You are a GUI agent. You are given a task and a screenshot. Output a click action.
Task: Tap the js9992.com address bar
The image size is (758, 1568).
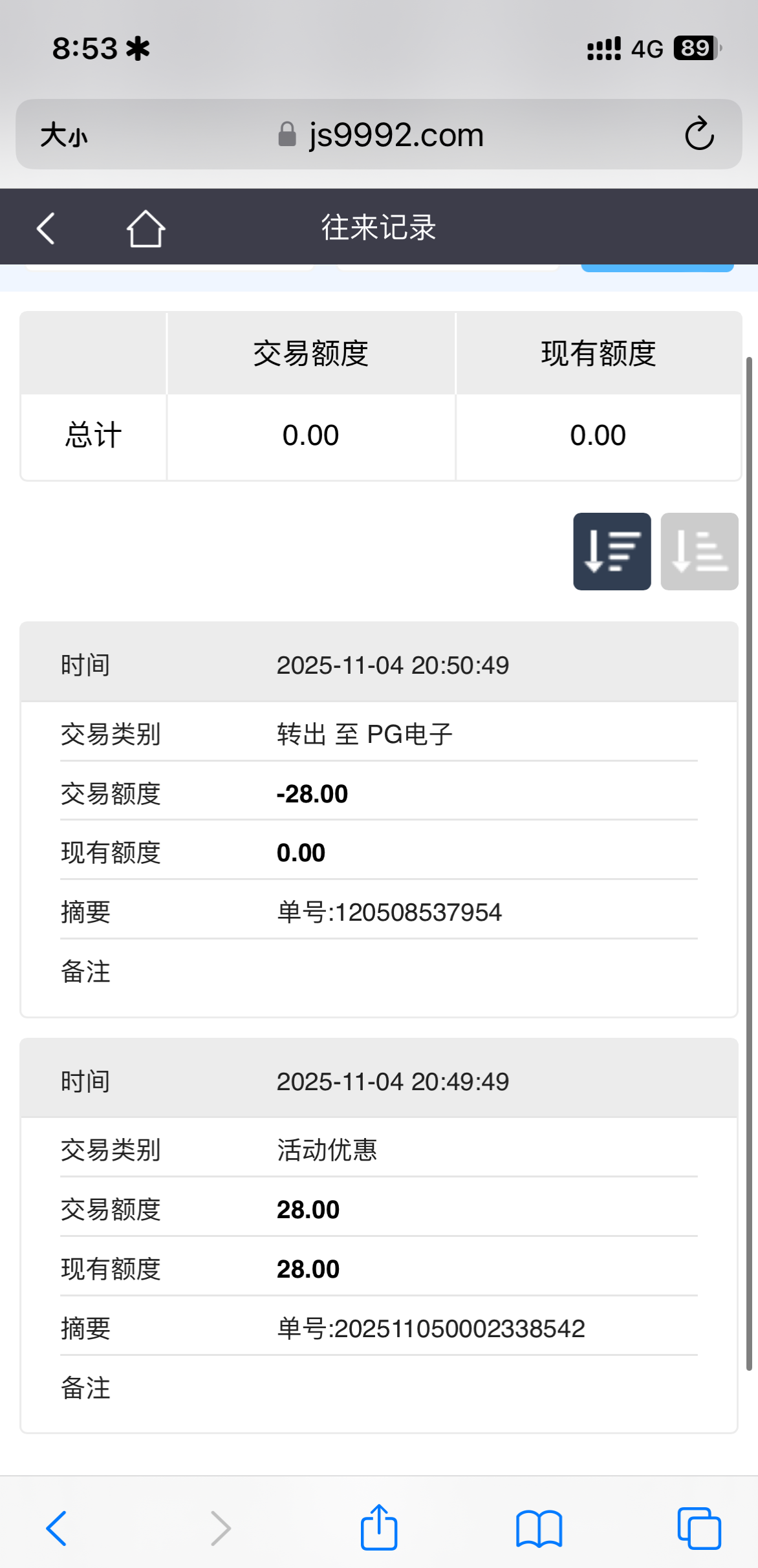382,135
